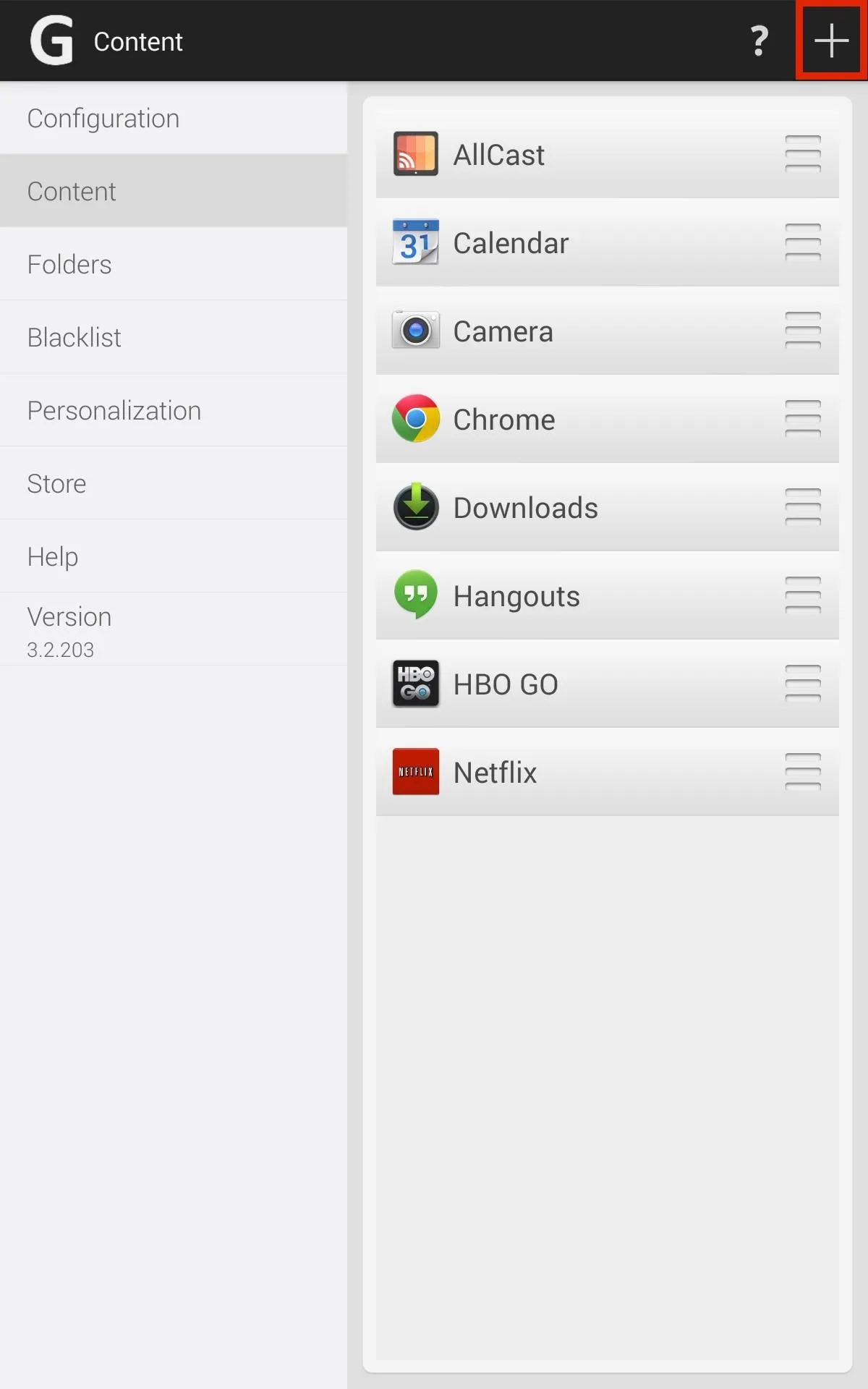Tap the G logo in the header
The image size is (868, 1389).
51,41
